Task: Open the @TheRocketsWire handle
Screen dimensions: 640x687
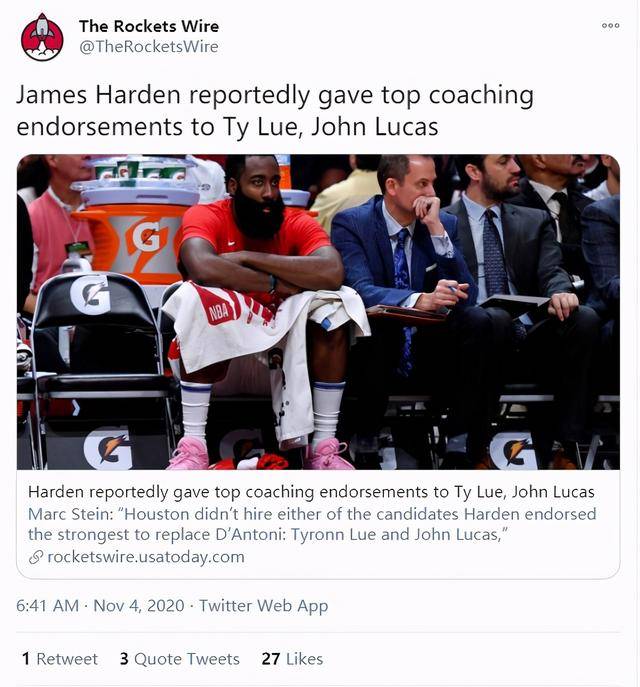Action: coord(148,47)
